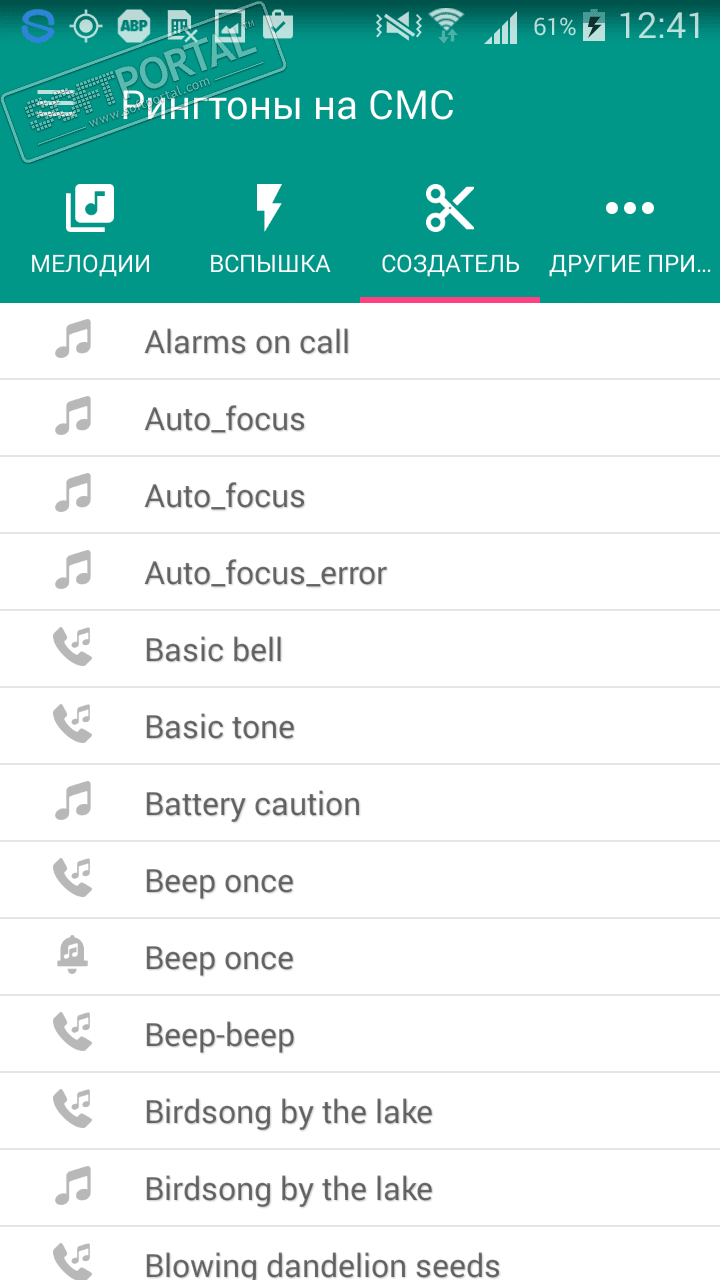The image size is (720, 1280).
Task: Select the Blowing dandelion seeds ringtone
Action: [360, 1260]
